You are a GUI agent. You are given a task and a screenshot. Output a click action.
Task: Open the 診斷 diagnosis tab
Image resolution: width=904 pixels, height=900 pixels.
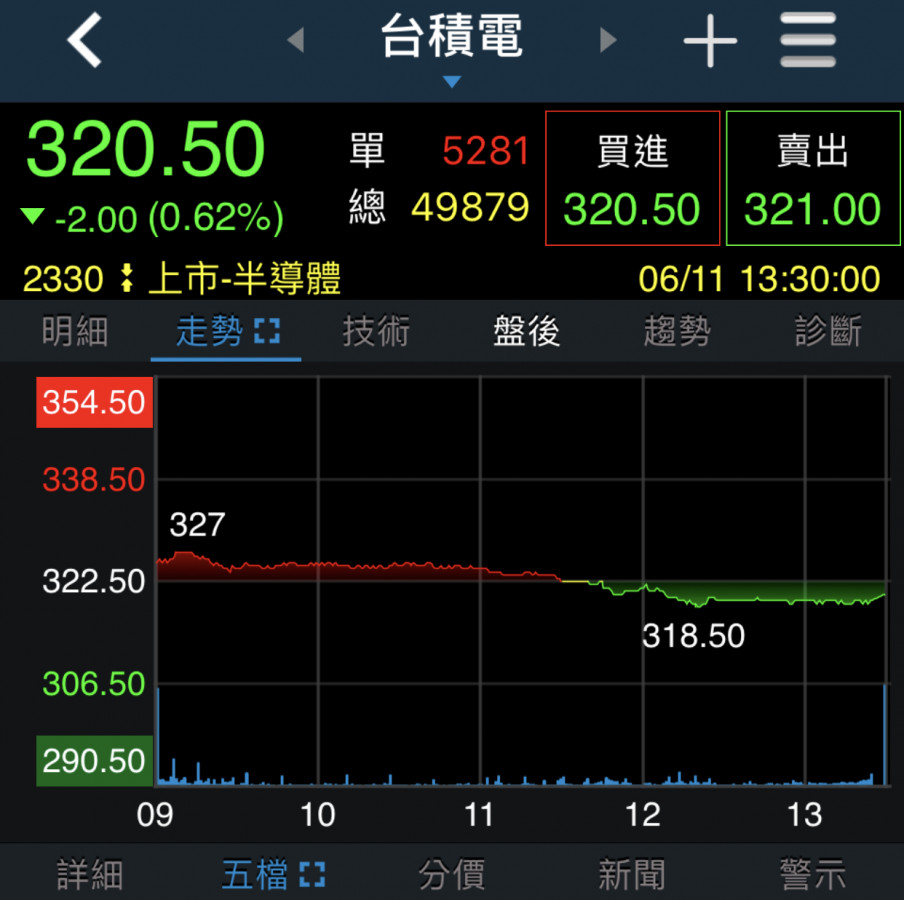point(828,332)
